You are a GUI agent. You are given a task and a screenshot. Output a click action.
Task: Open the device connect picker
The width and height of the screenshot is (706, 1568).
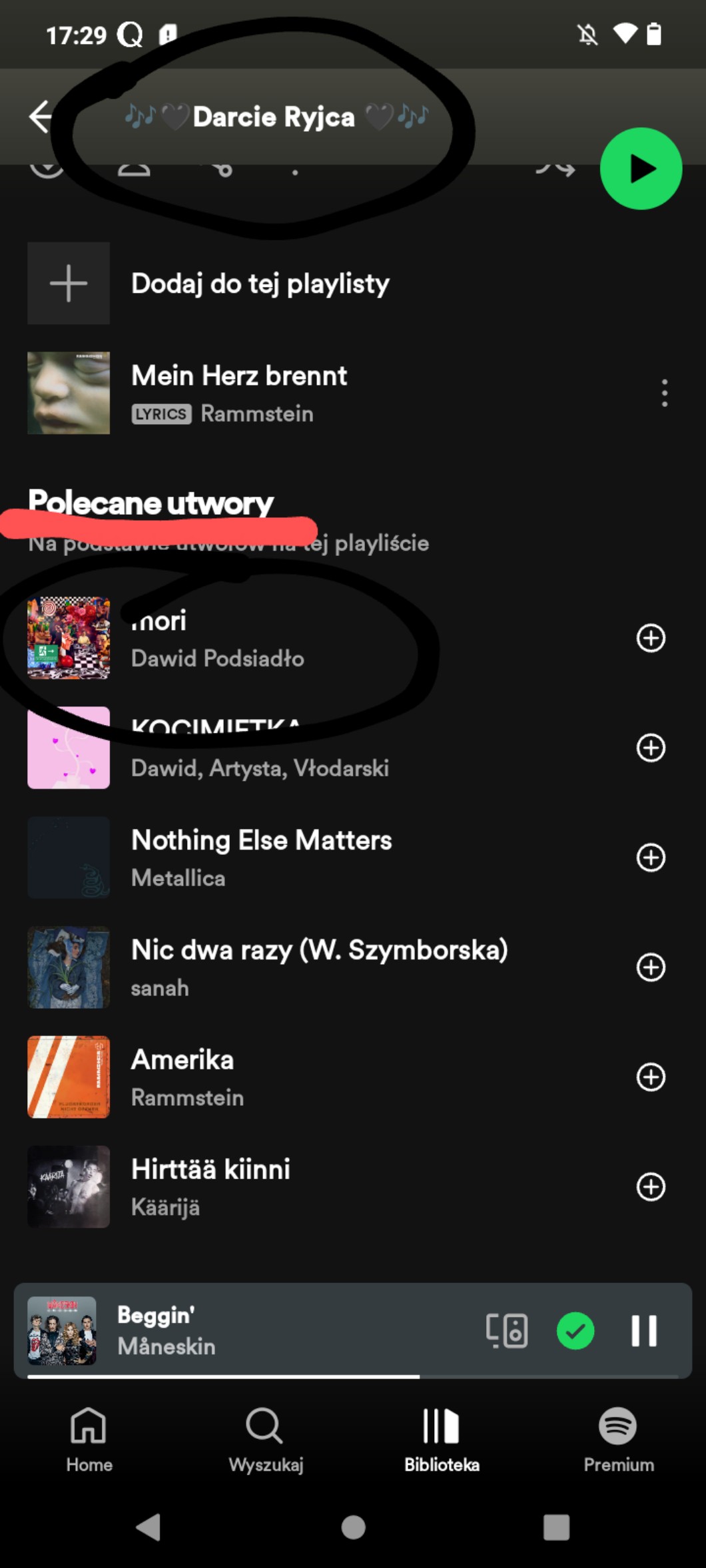coord(507,1330)
